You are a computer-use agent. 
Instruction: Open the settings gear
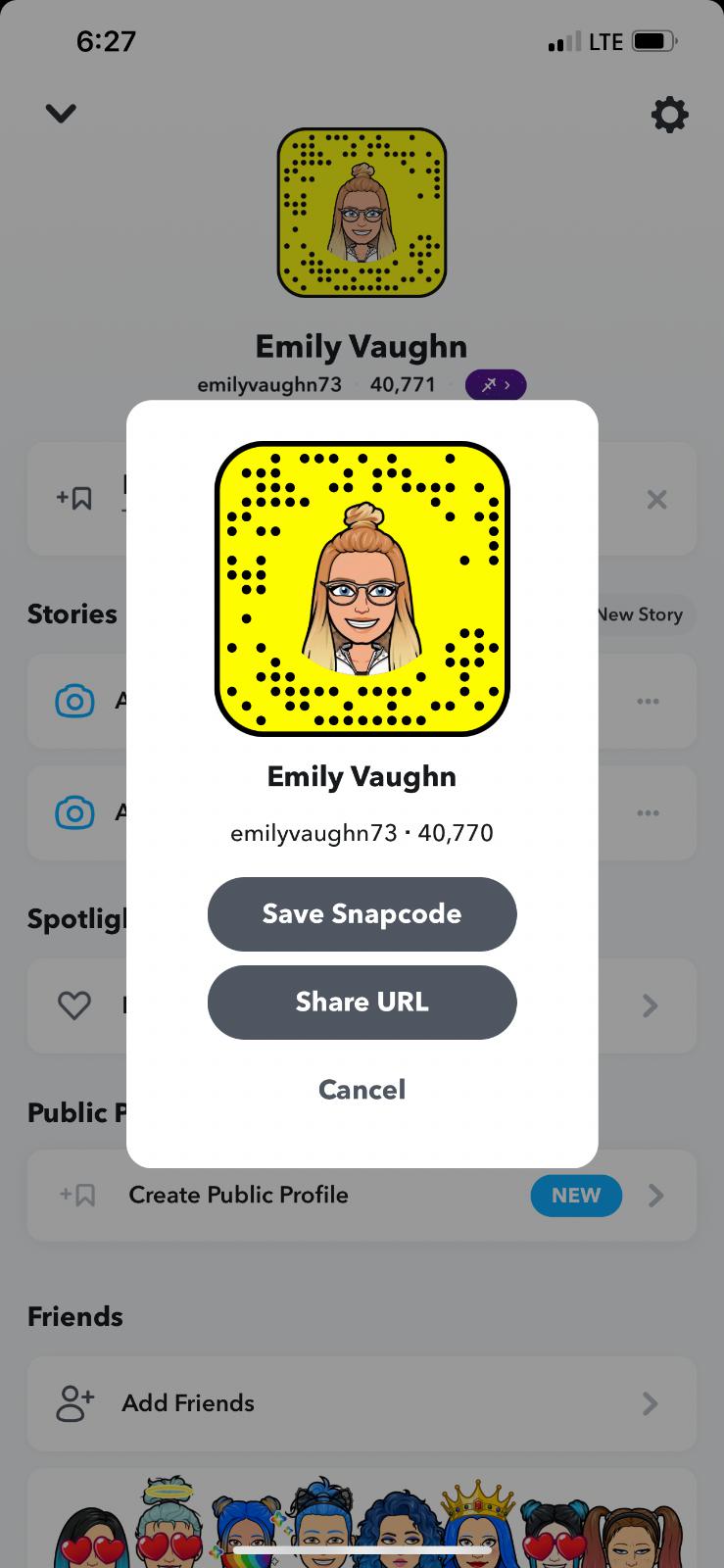point(669,116)
